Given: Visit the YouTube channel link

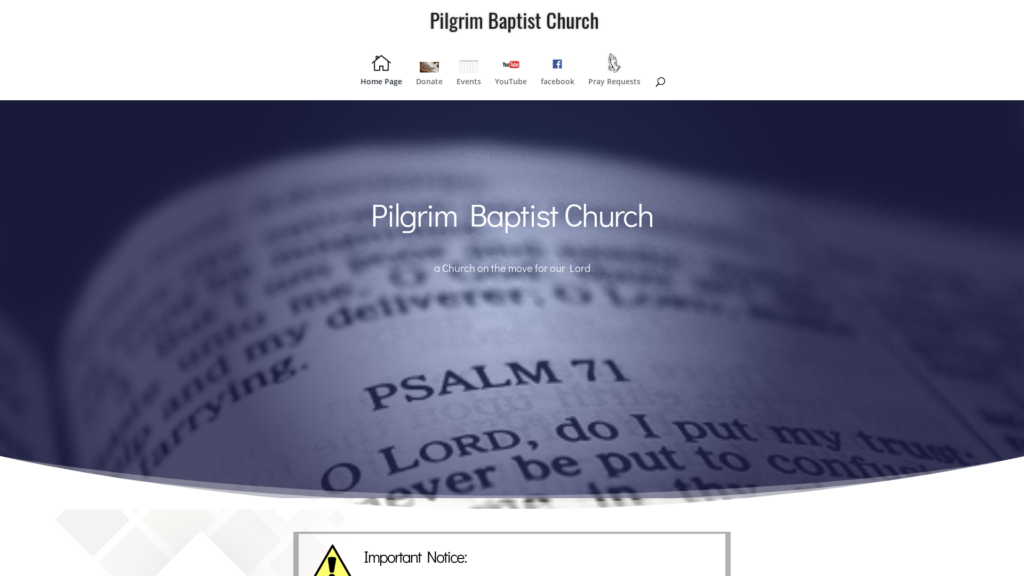Looking at the screenshot, I should 510,73.
